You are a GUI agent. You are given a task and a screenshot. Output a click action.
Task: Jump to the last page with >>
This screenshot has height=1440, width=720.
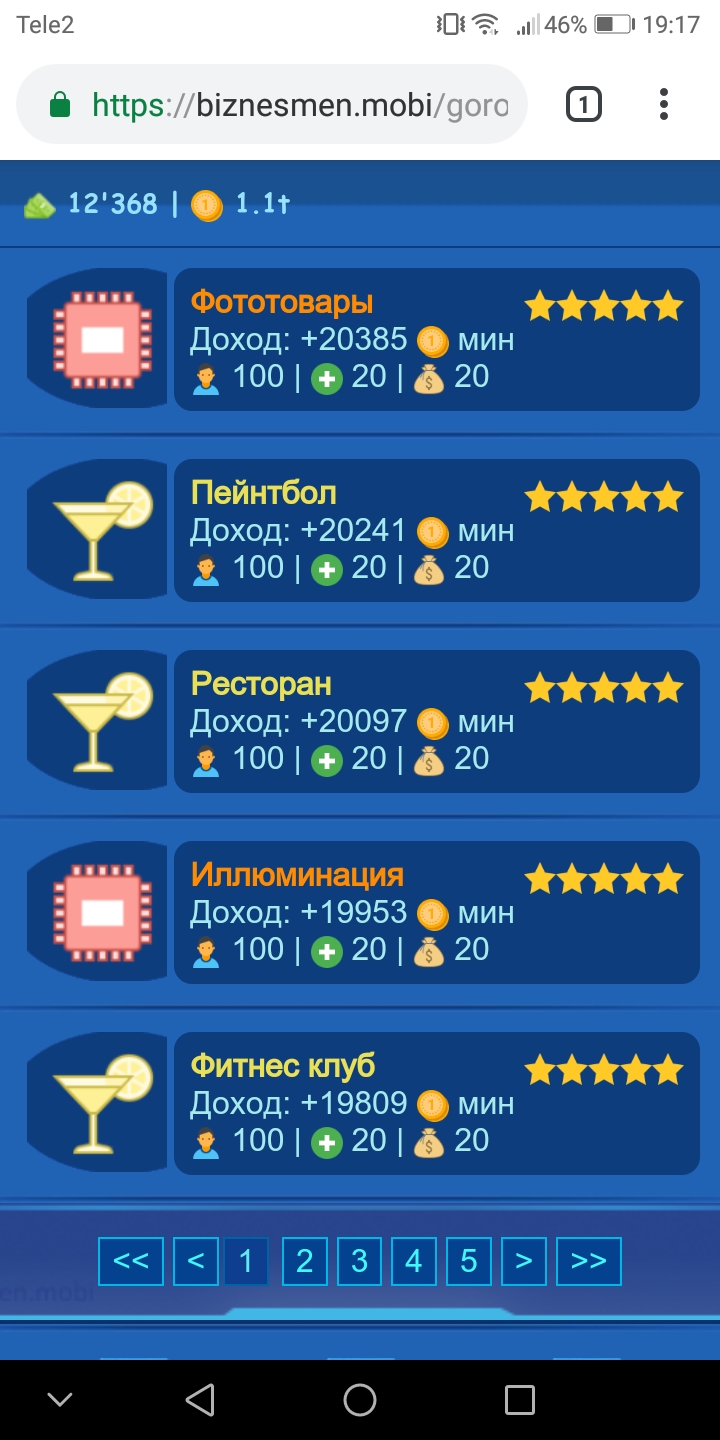click(588, 1261)
